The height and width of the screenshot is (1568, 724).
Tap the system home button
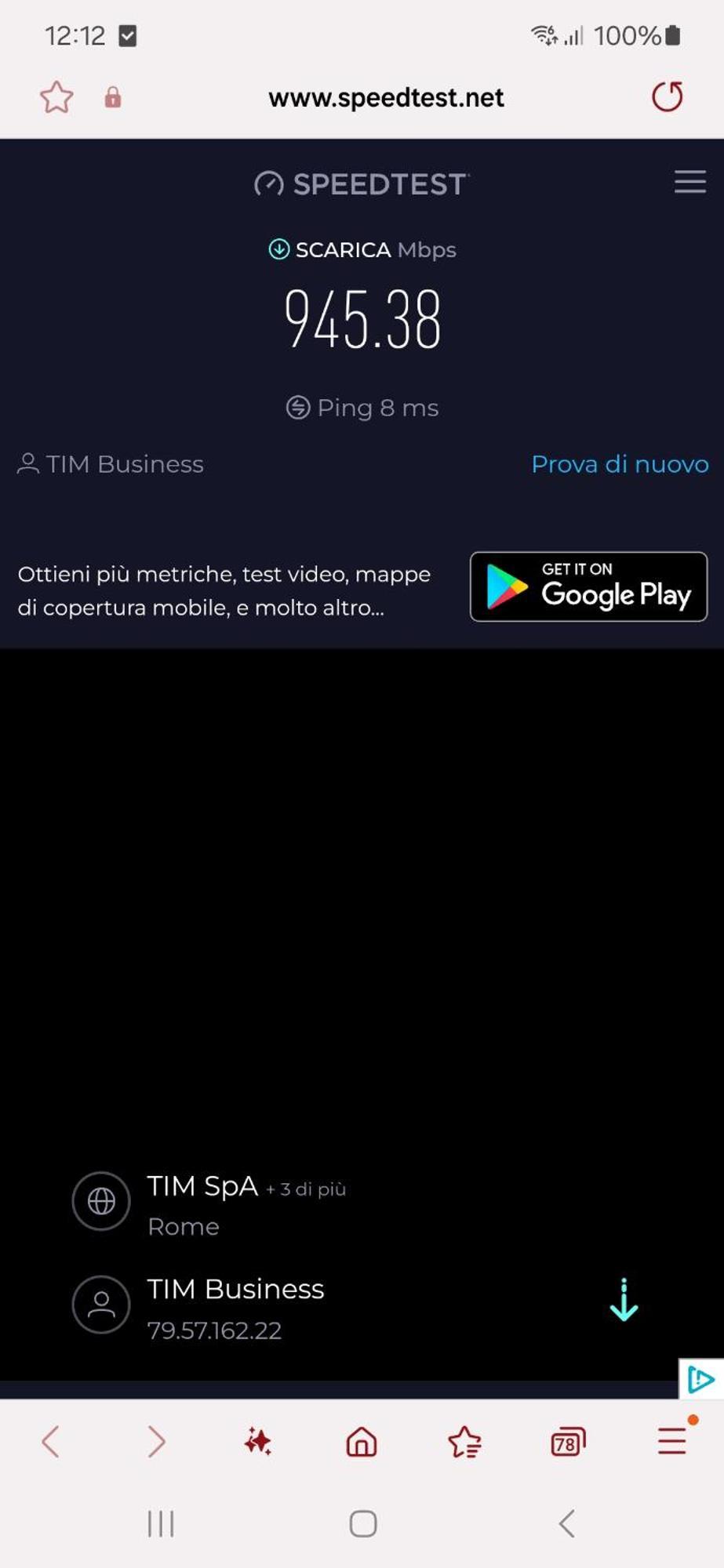point(362,1523)
